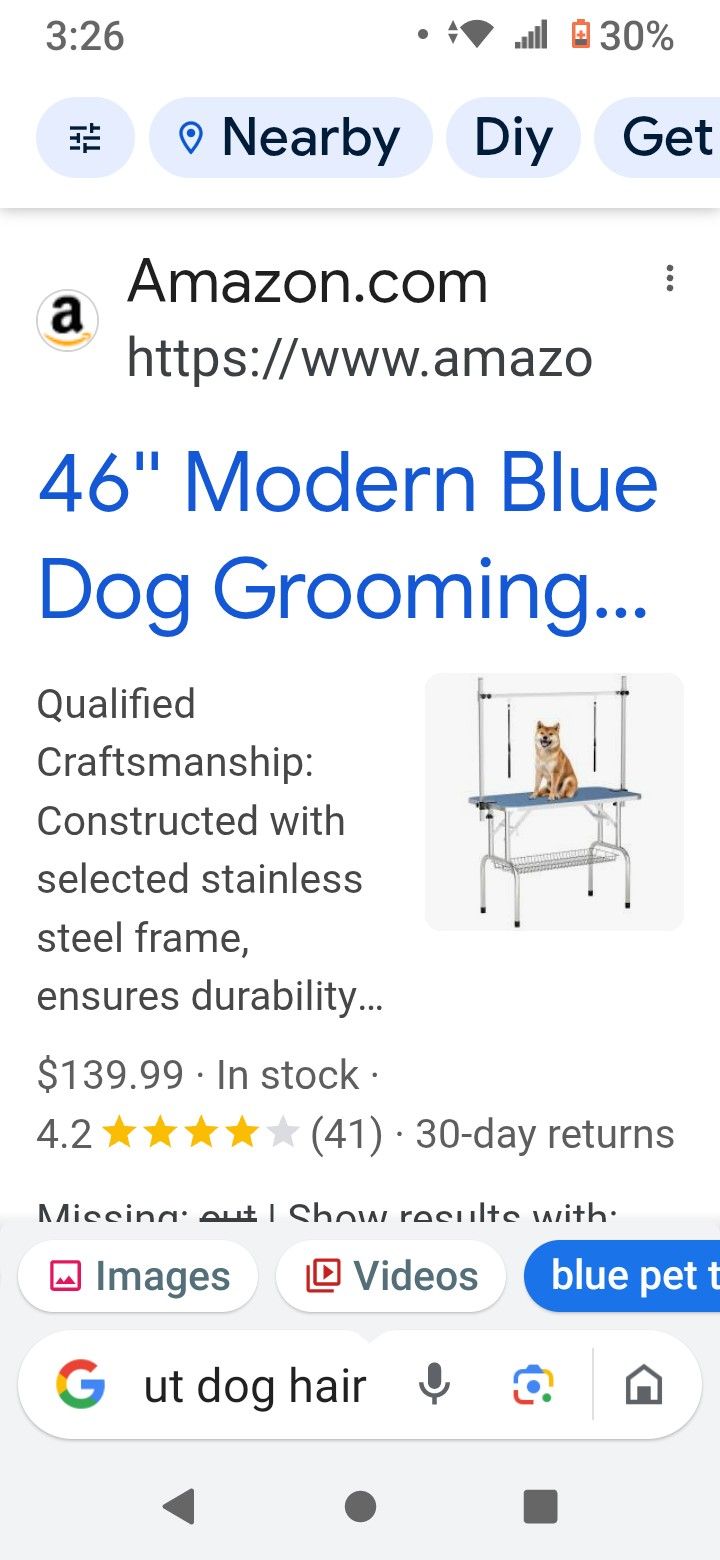Switch to Images results
This screenshot has width=720, height=1560.
coord(138,1276)
